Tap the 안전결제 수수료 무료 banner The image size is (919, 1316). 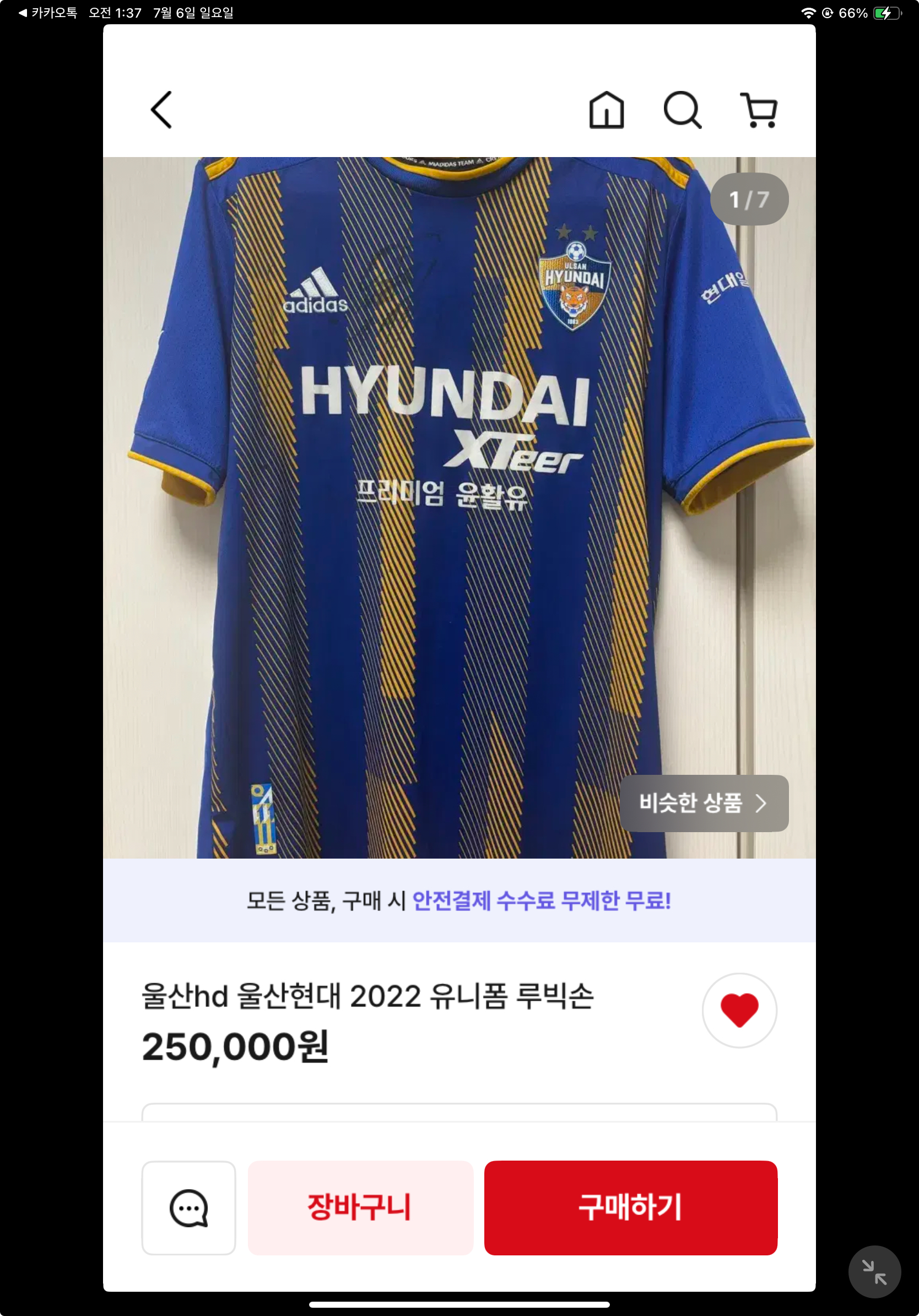[x=459, y=900]
